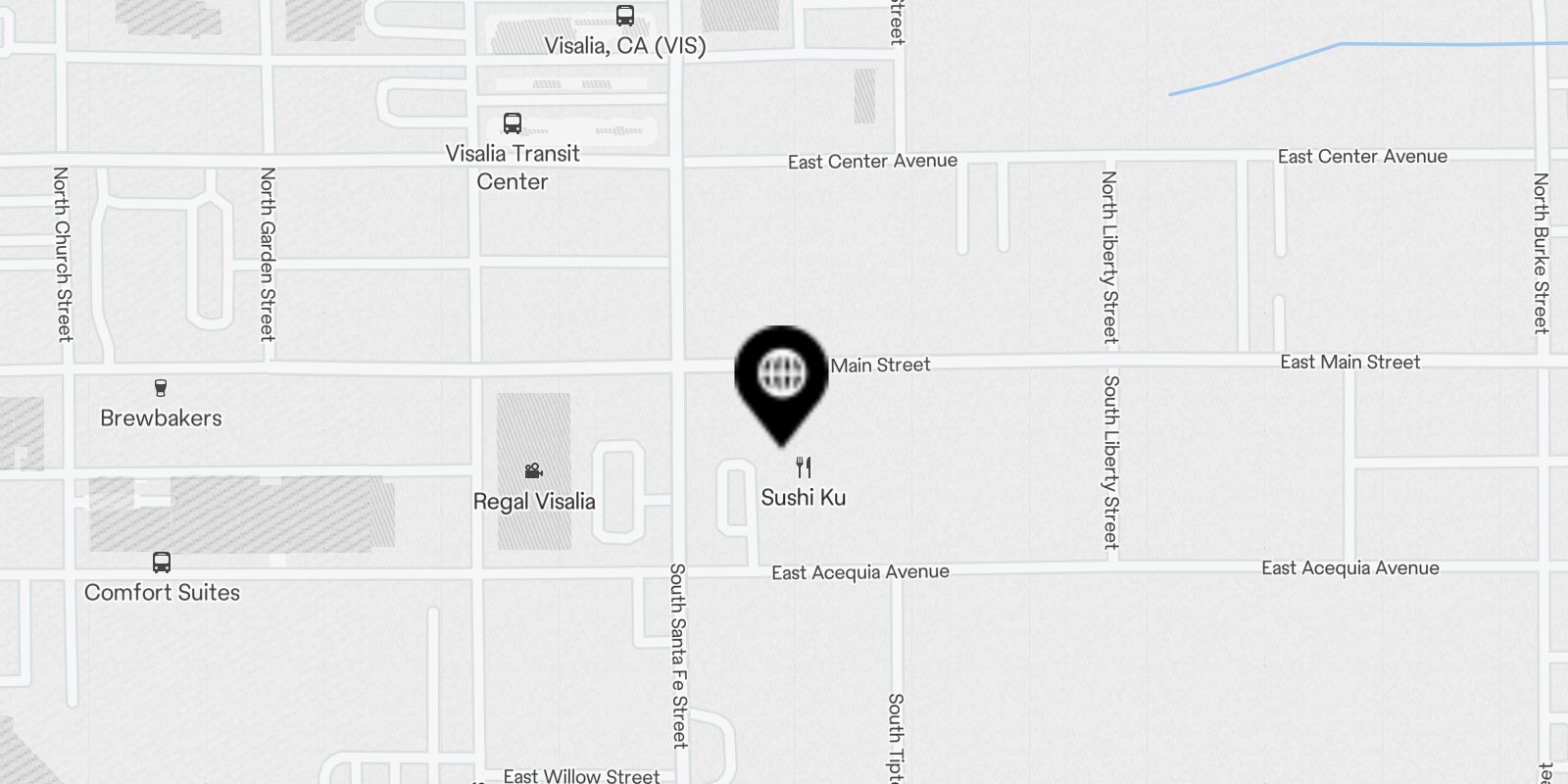Select the Brewbakers place marker

tap(161, 389)
